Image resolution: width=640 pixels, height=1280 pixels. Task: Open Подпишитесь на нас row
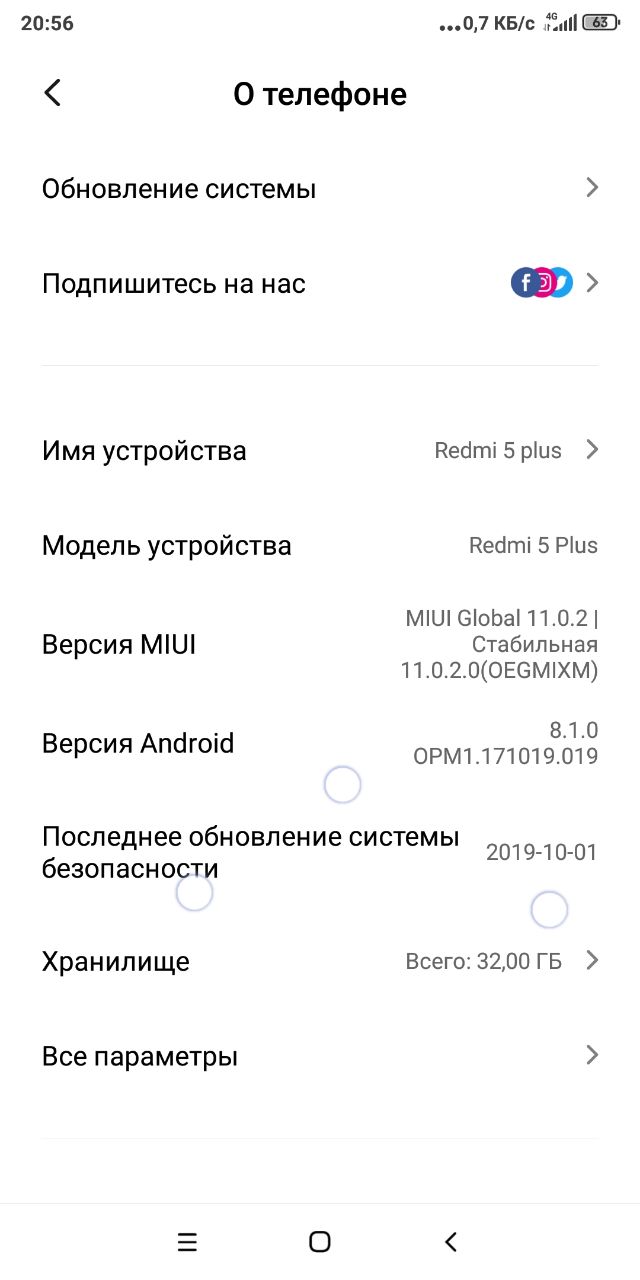320,283
